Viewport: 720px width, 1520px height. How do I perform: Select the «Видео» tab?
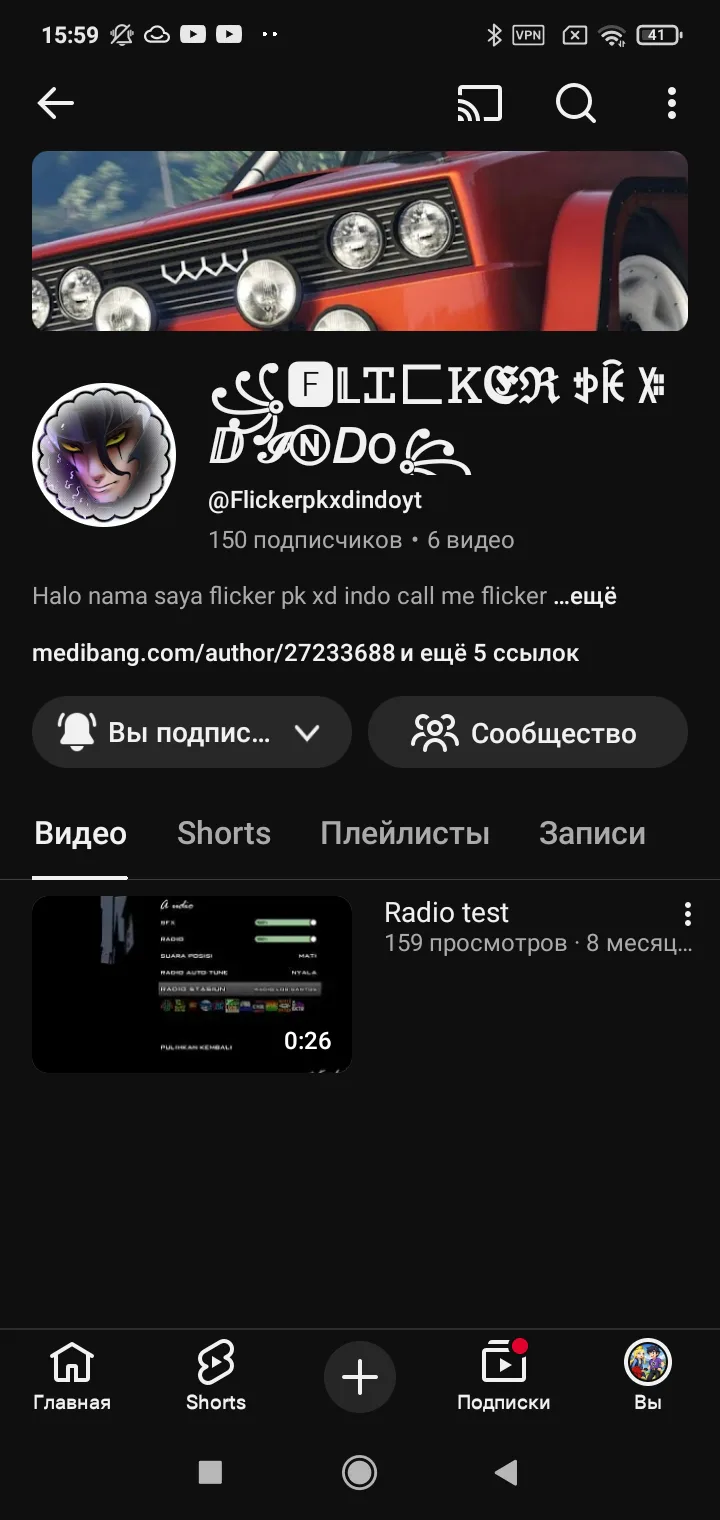point(80,834)
